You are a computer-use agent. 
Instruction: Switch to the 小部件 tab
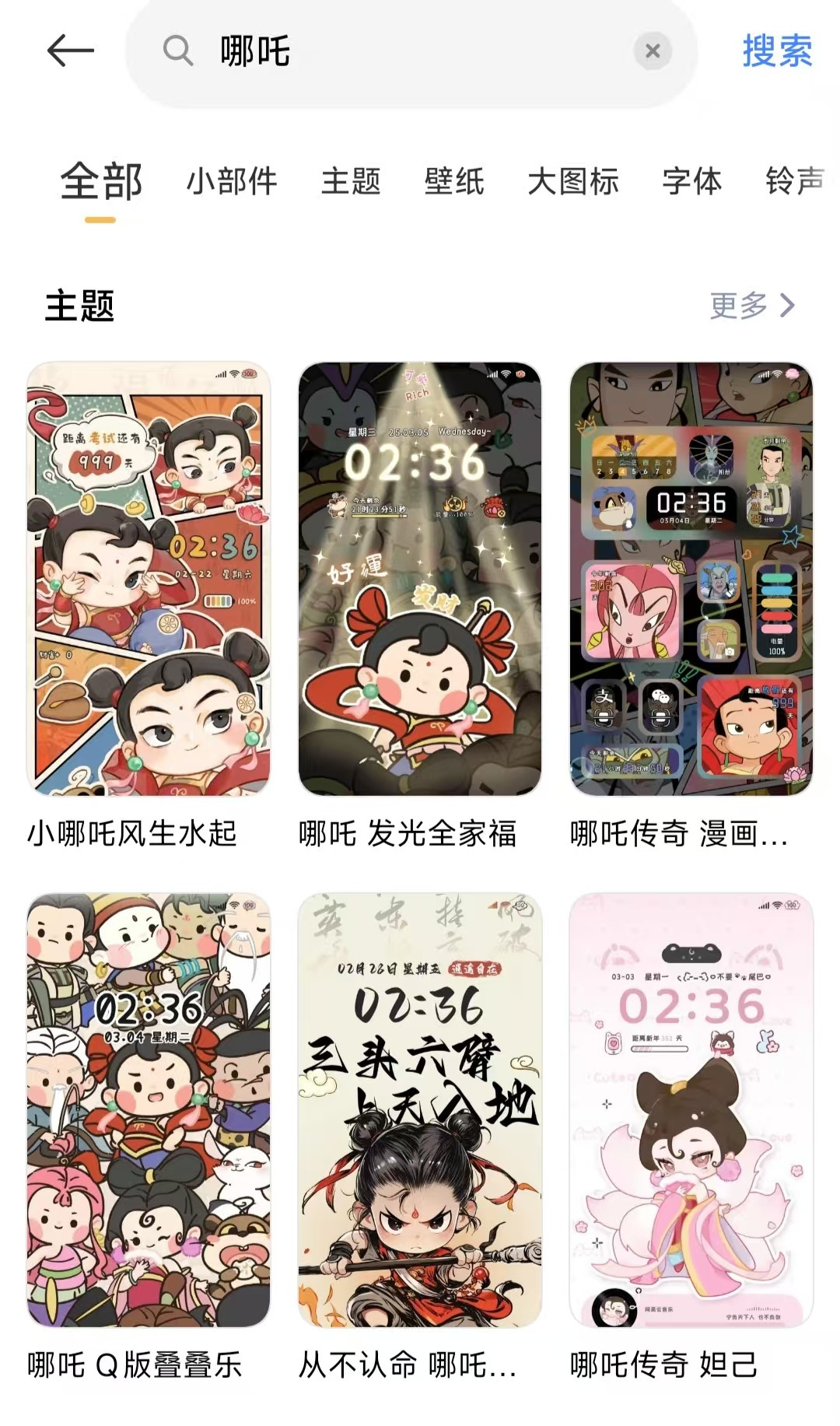(x=232, y=181)
